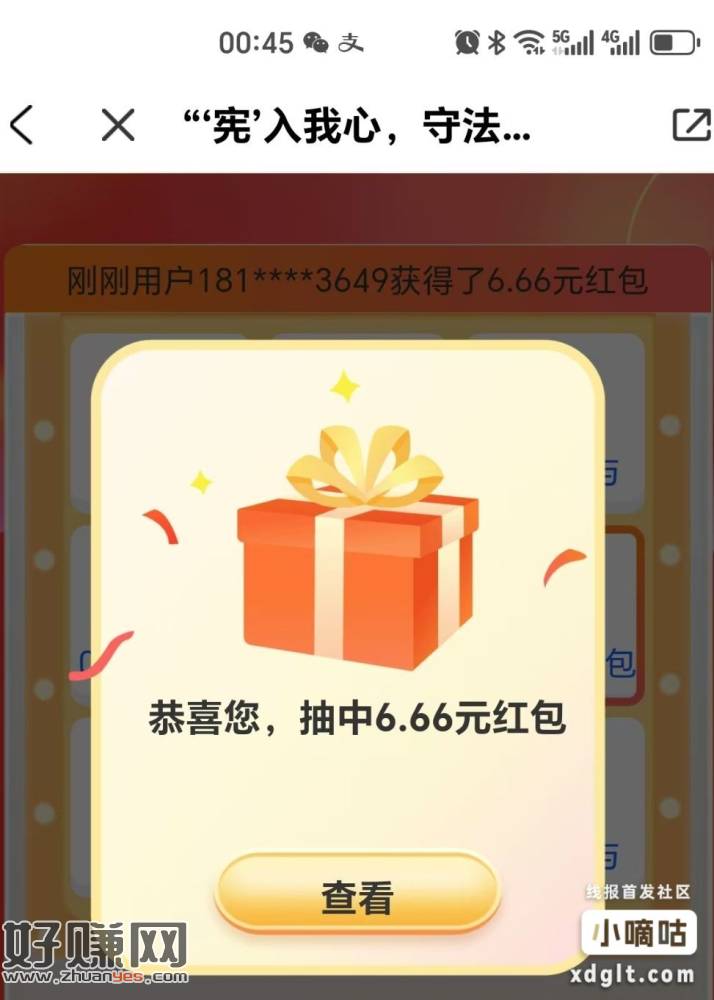Tap the 查看 button to view red packet

(357, 896)
